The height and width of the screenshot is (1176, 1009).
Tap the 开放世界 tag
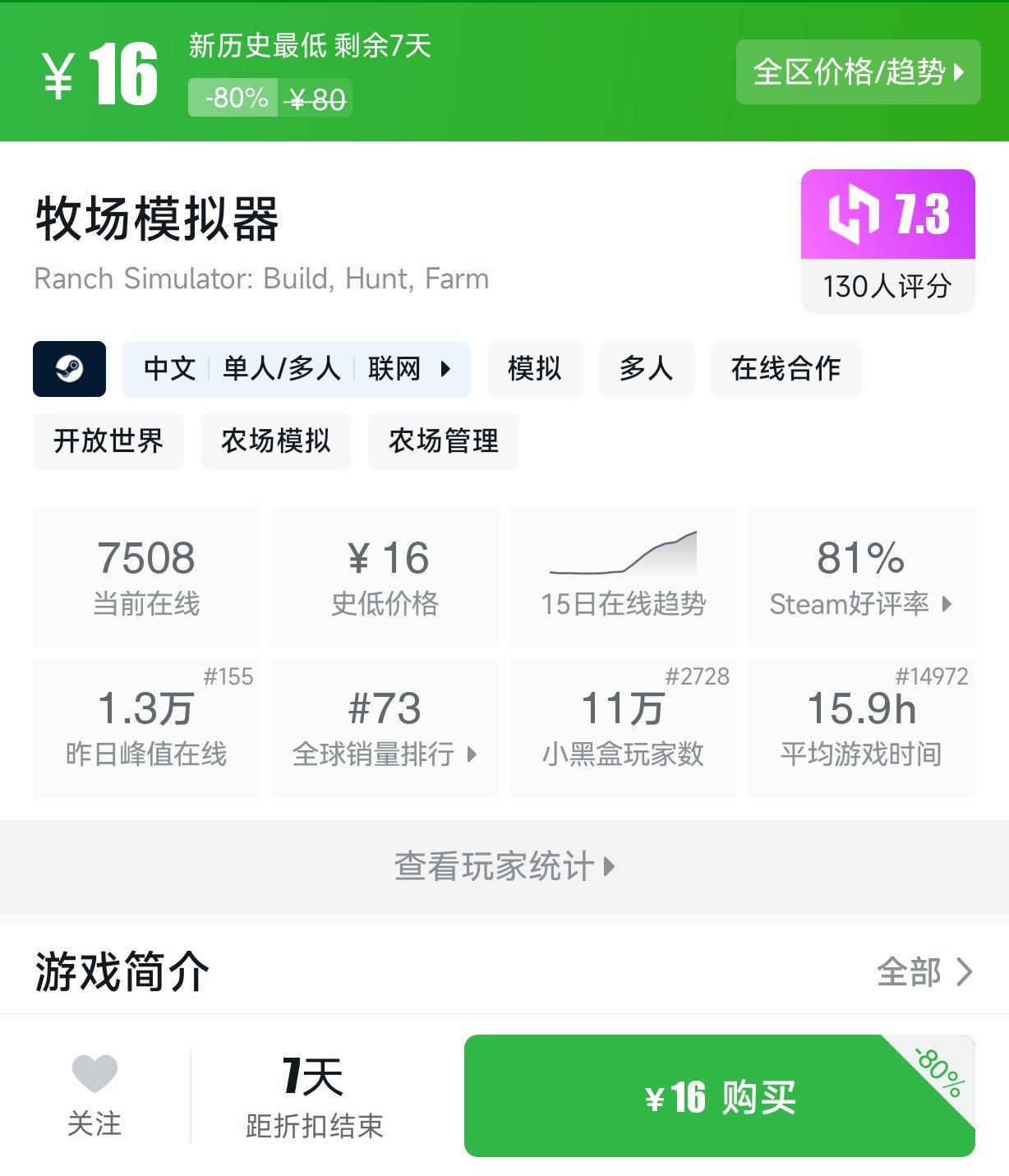pyautogui.click(x=108, y=441)
